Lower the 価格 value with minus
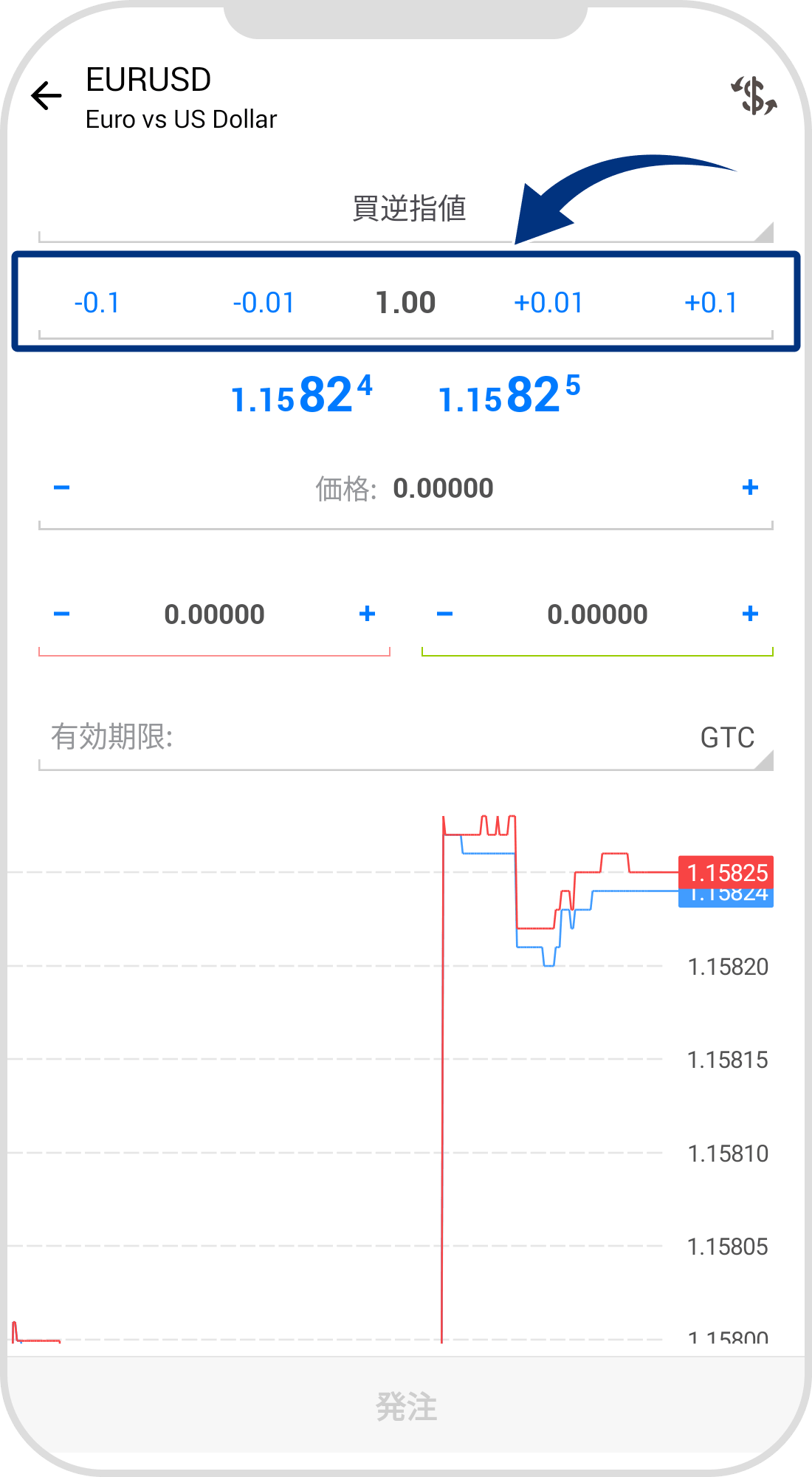The height and width of the screenshot is (1477, 812). coord(62,487)
